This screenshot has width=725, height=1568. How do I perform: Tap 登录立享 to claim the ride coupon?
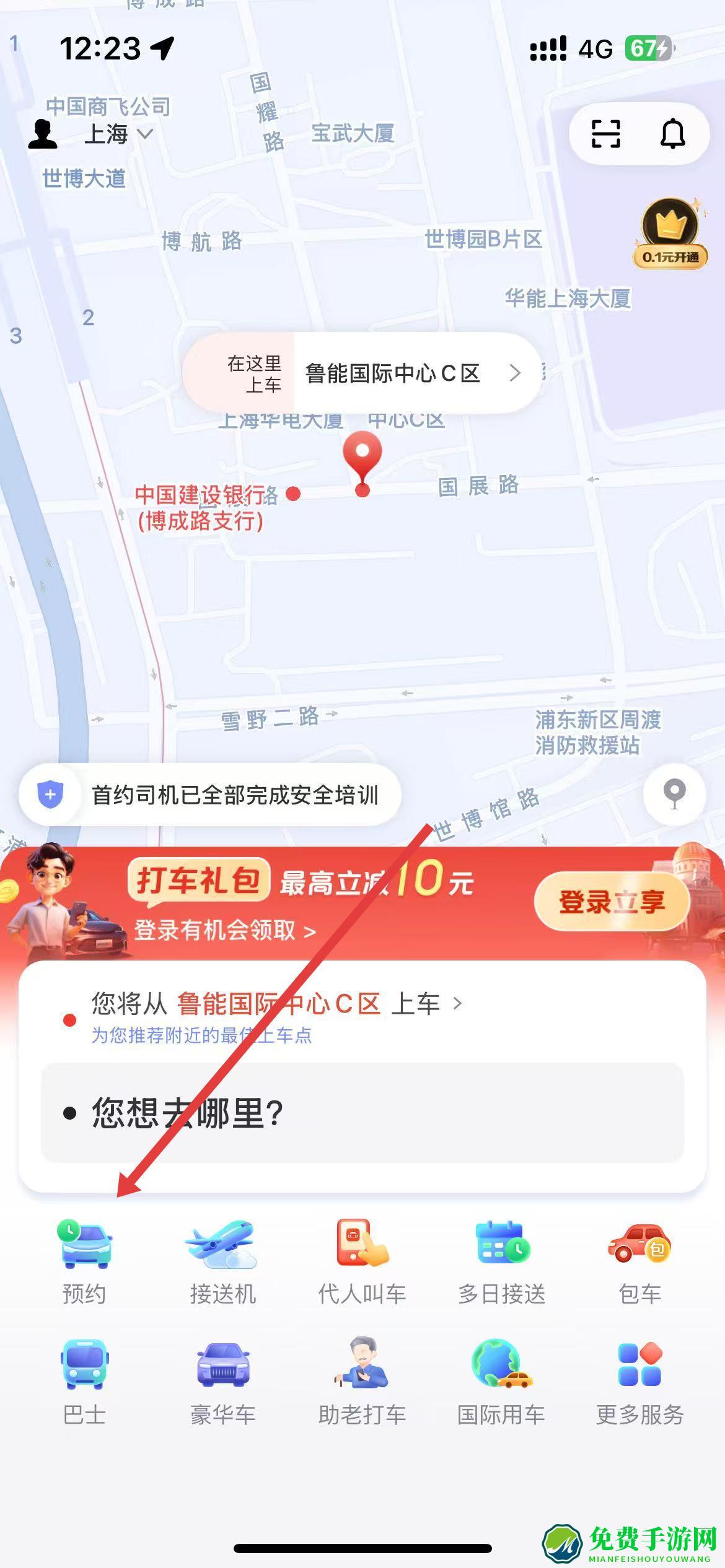[612, 901]
